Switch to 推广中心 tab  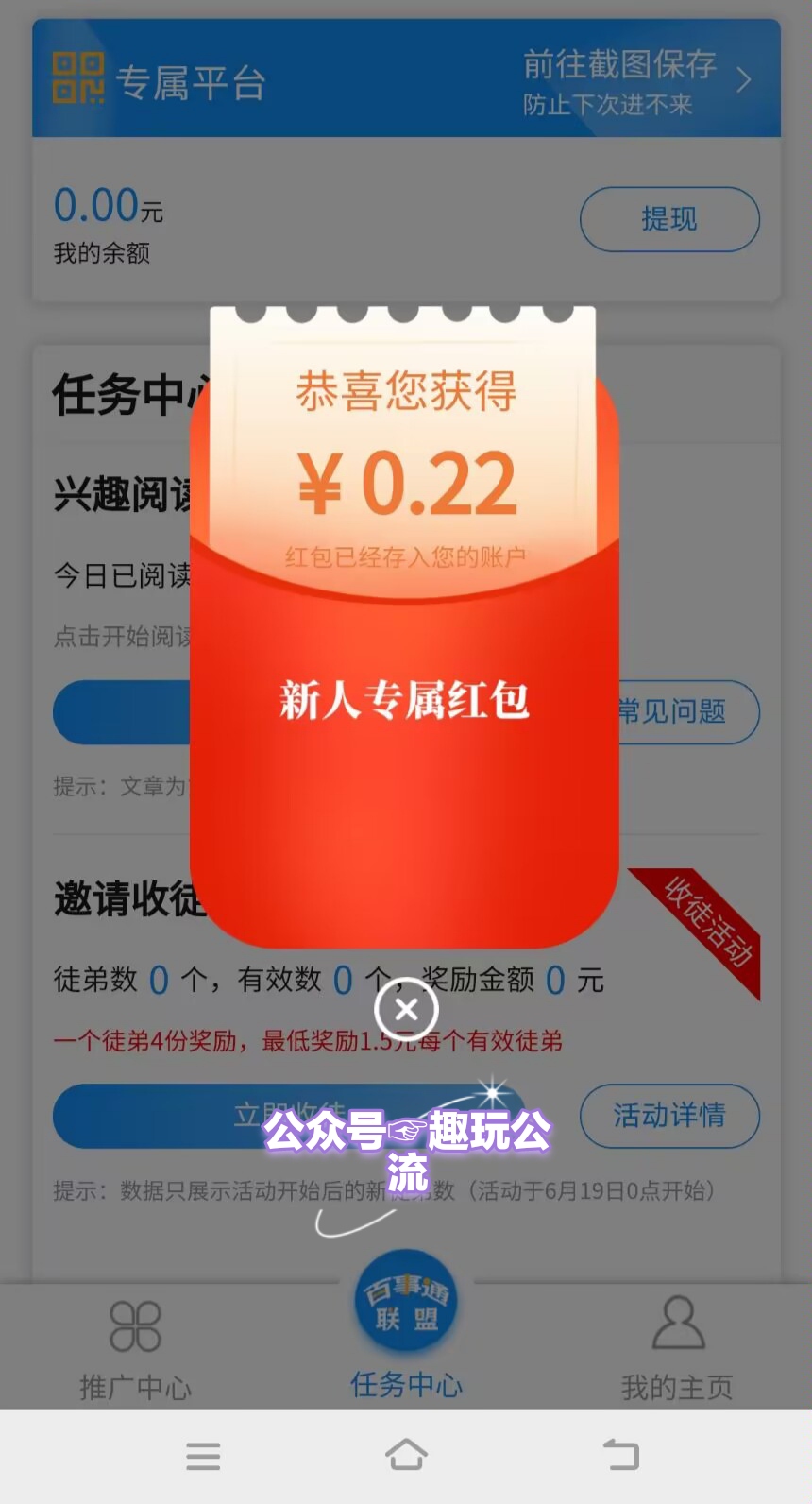(135, 1349)
